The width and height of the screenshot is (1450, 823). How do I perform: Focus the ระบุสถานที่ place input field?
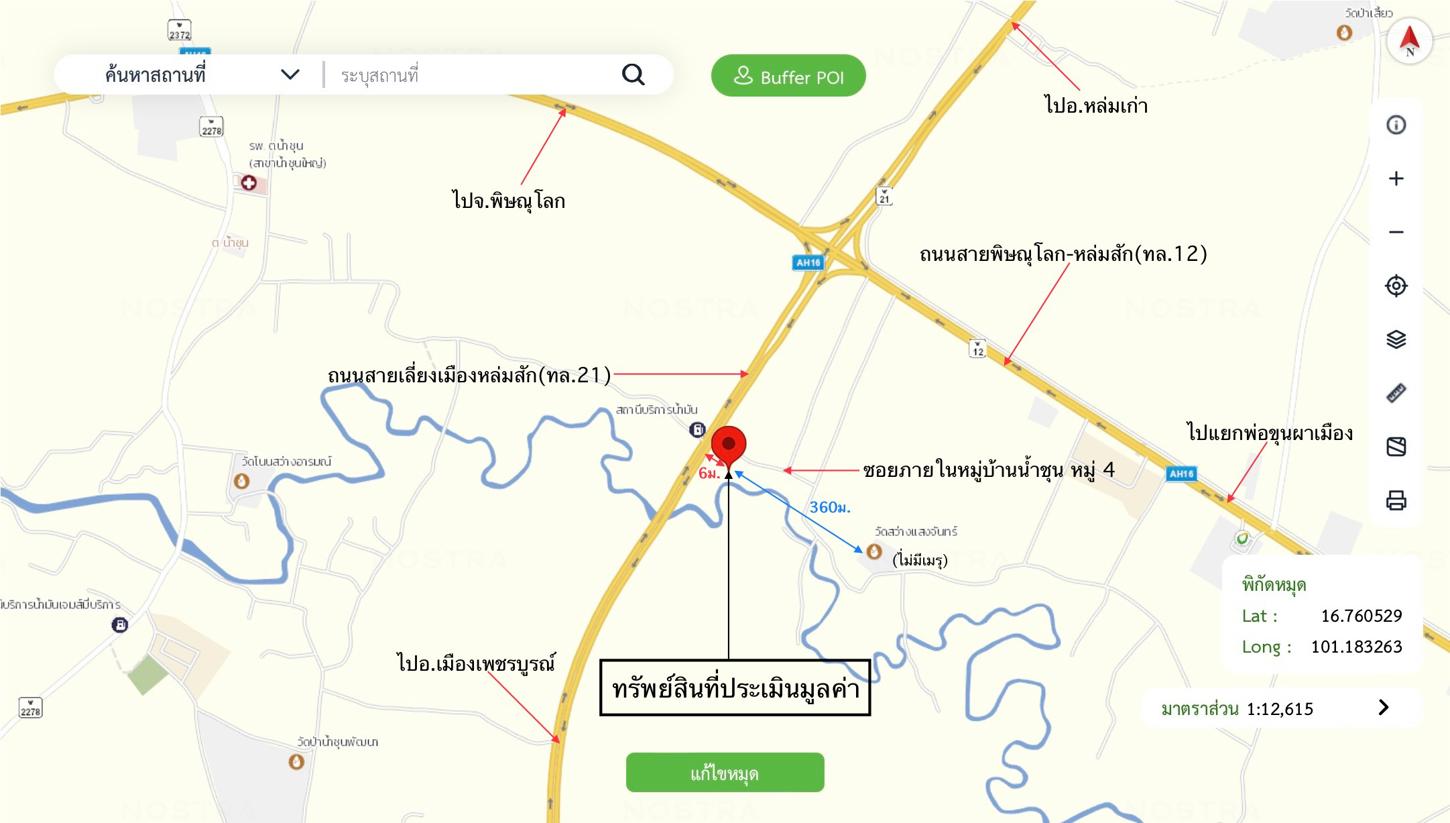(470, 75)
